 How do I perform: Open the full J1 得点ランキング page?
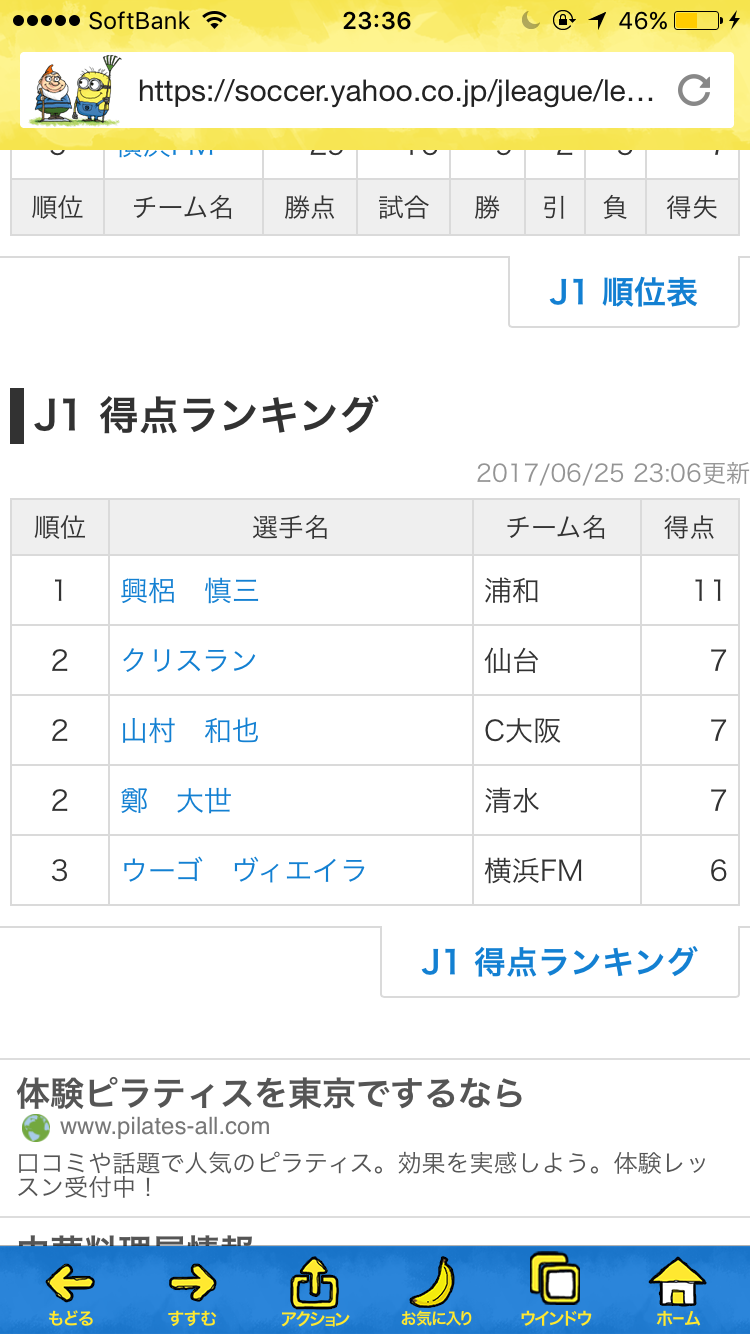pyautogui.click(x=559, y=962)
